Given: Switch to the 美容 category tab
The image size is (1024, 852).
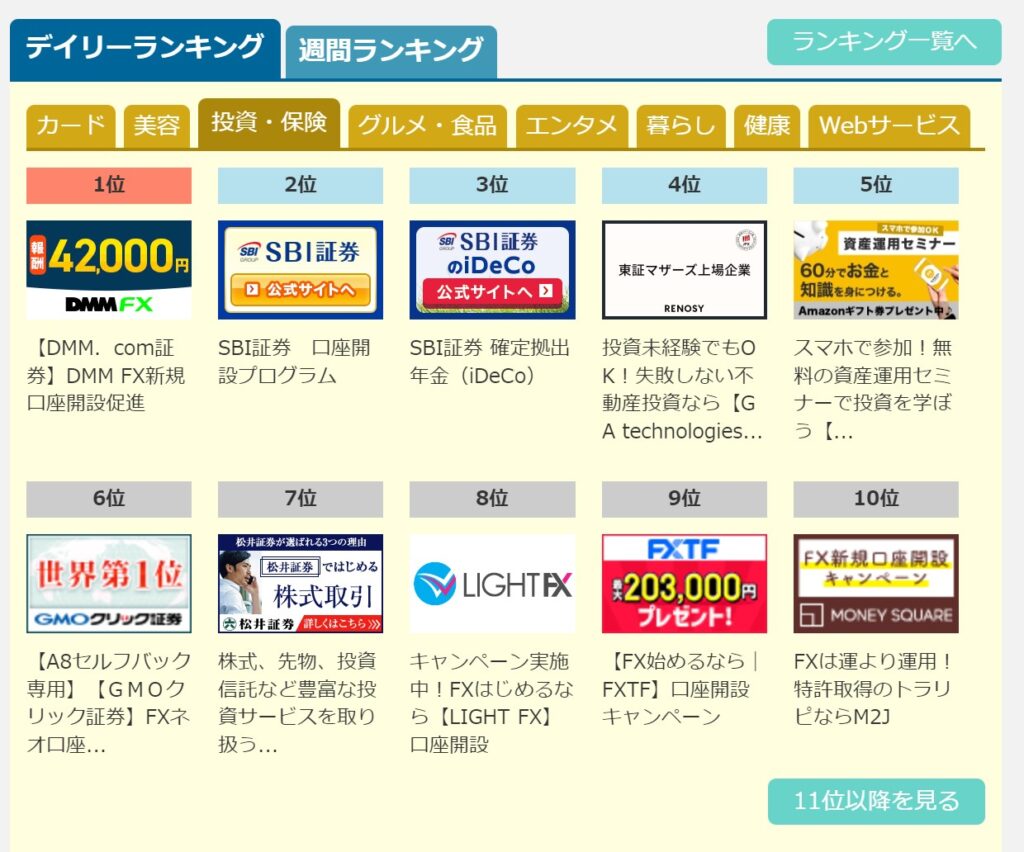Looking at the screenshot, I should (157, 126).
